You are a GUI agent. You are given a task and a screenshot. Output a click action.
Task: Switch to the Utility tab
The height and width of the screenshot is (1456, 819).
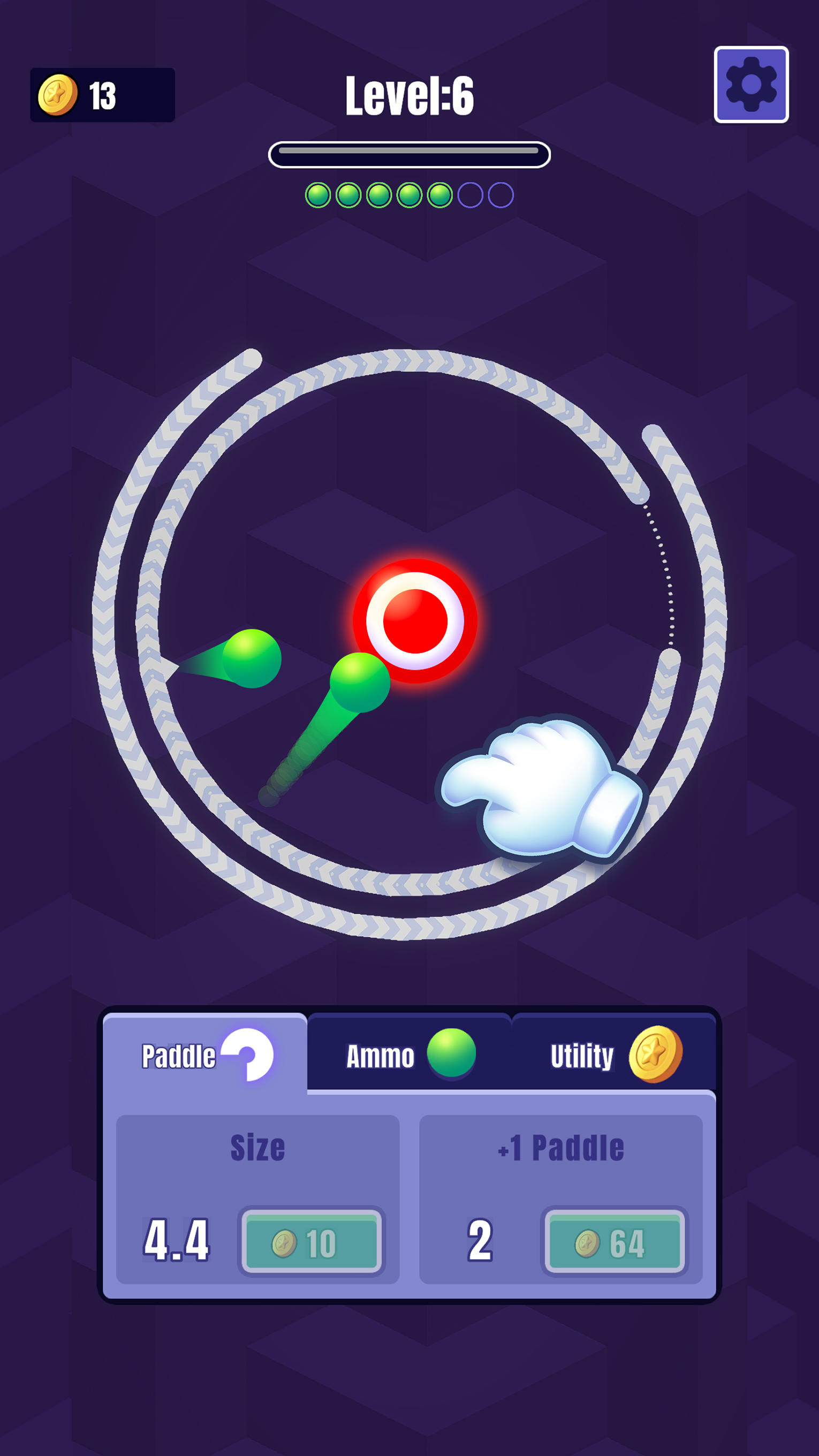coord(614,1055)
